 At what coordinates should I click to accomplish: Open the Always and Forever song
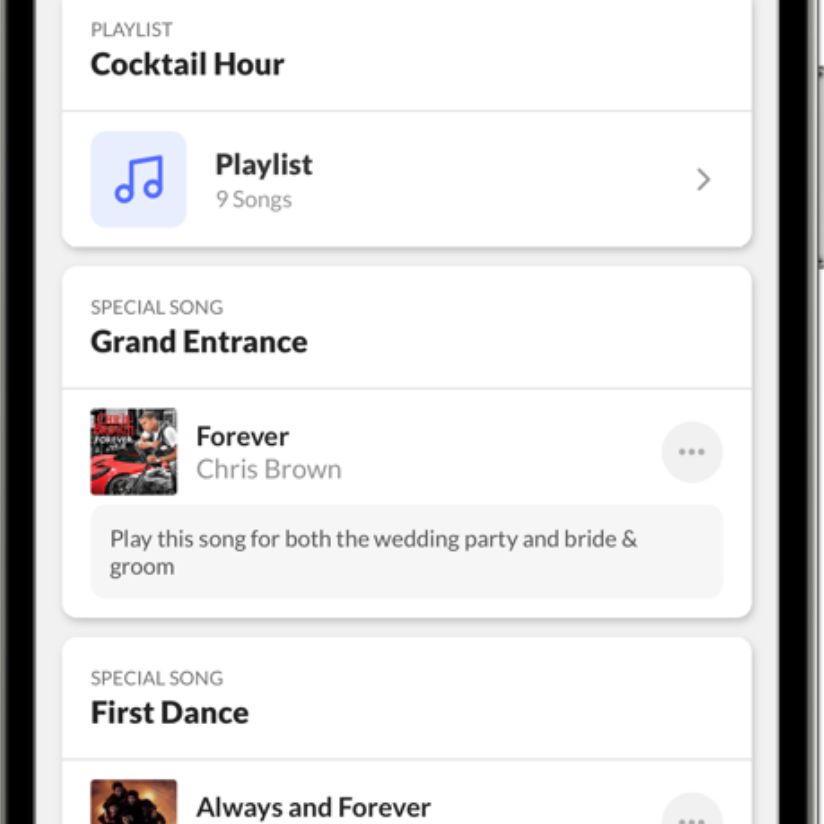point(312,808)
